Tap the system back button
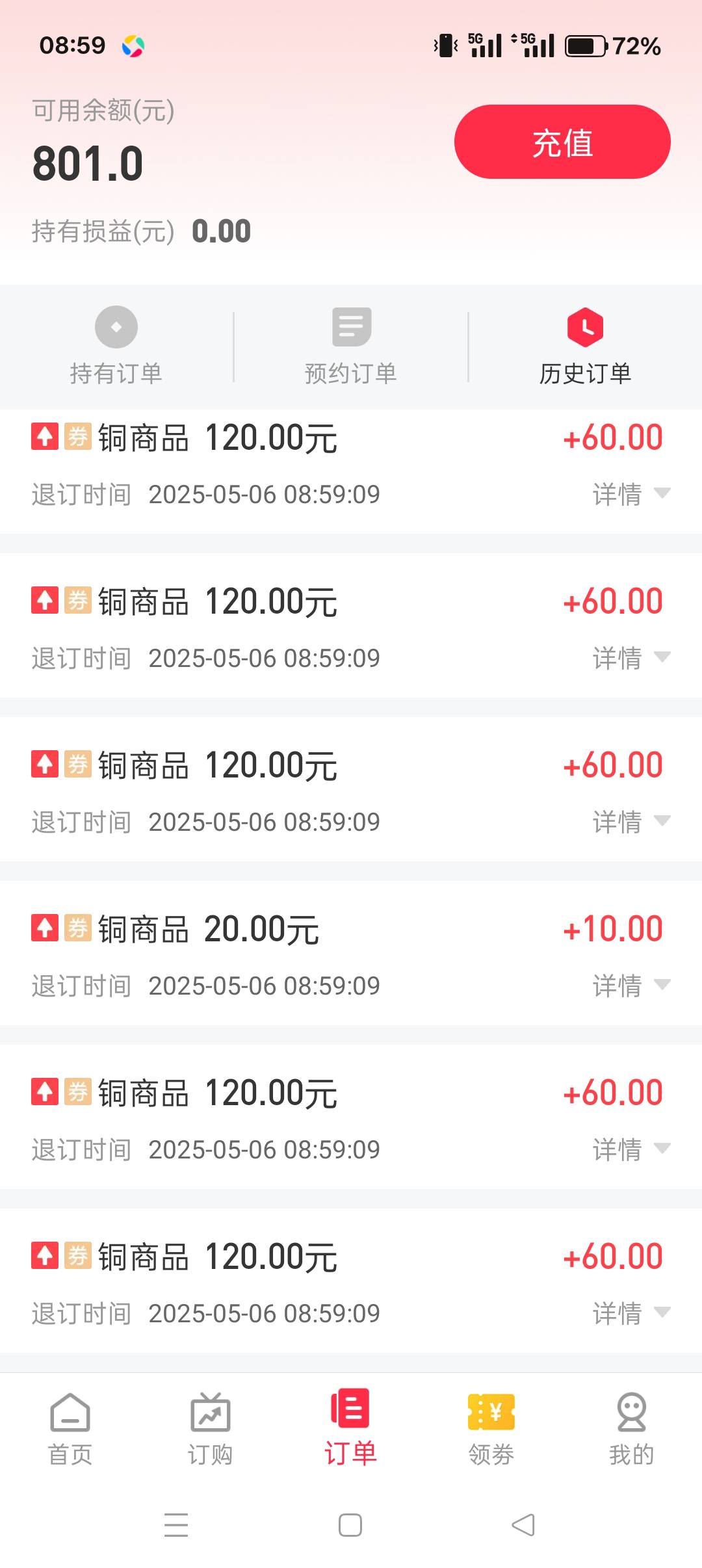702x1568 pixels. 523,1524
